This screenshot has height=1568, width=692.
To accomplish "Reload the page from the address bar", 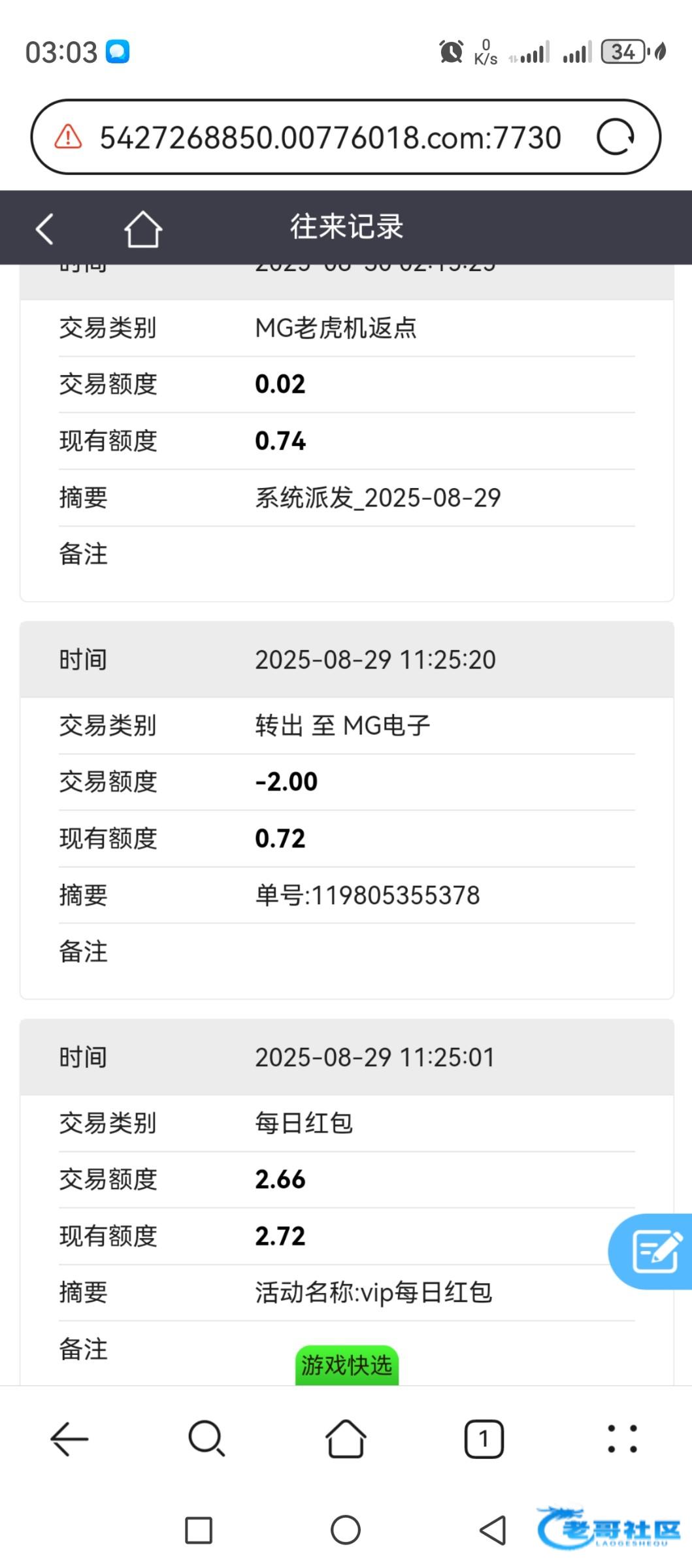I will click(615, 137).
